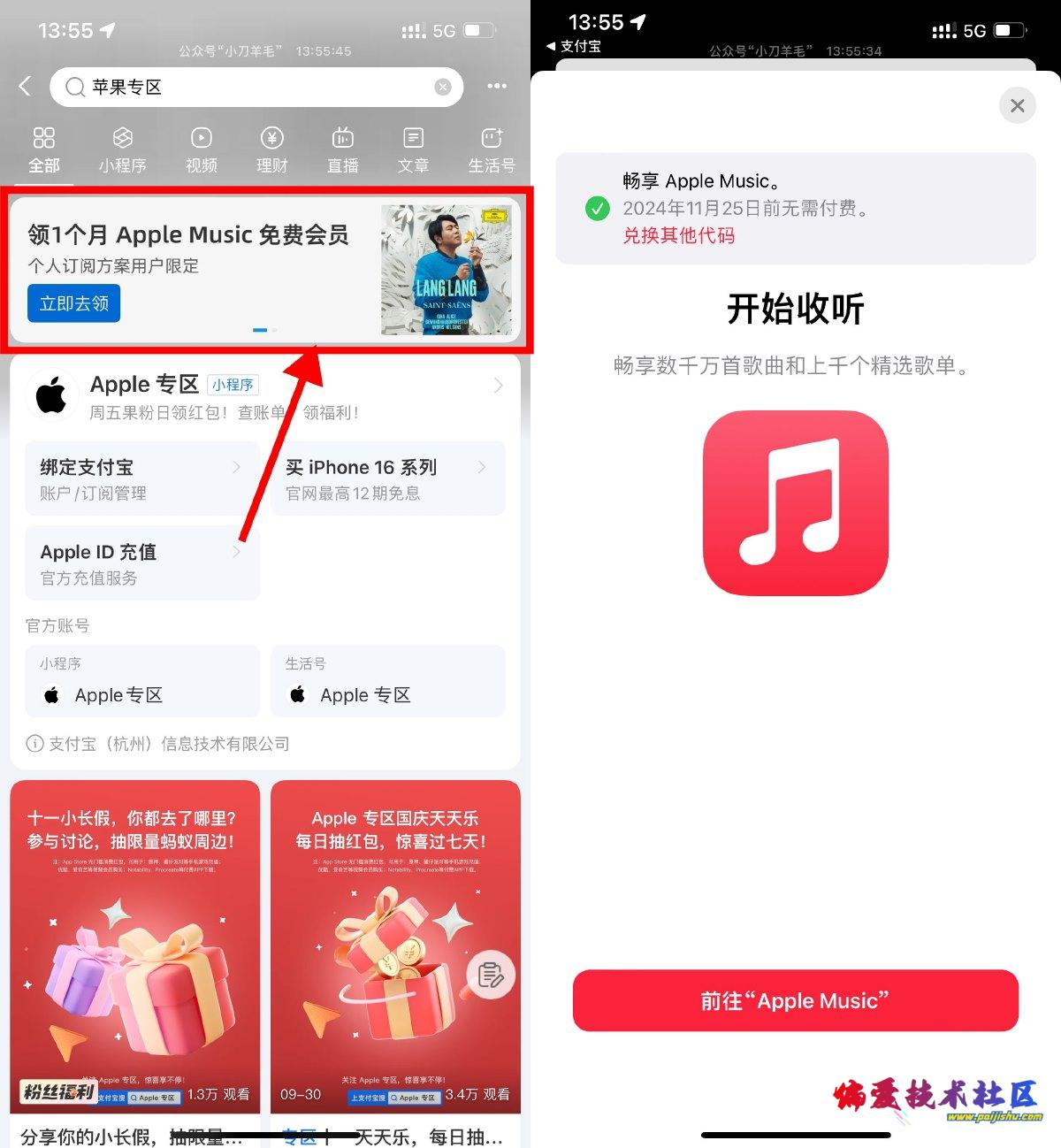Screen dimensions: 1061x1148
Task: Switch to the 直播 tab
Action: tap(342, 150)
